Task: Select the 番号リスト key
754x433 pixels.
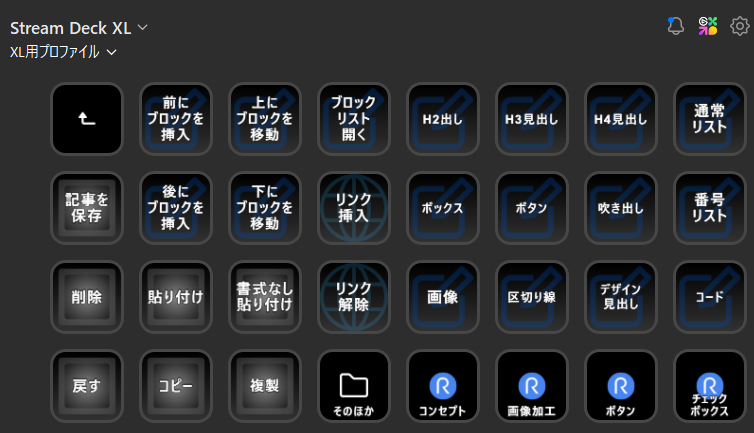Action: coord(710,208)
